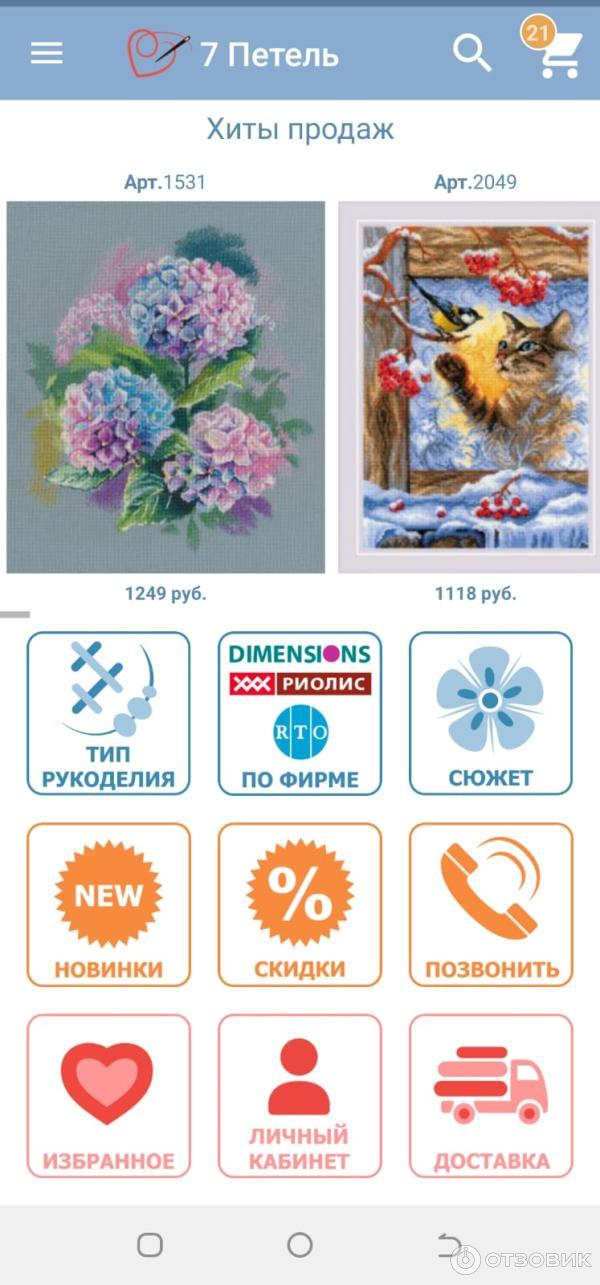Open the system recent apps button
This screenshot has width=600, height=1285.
150,1244
